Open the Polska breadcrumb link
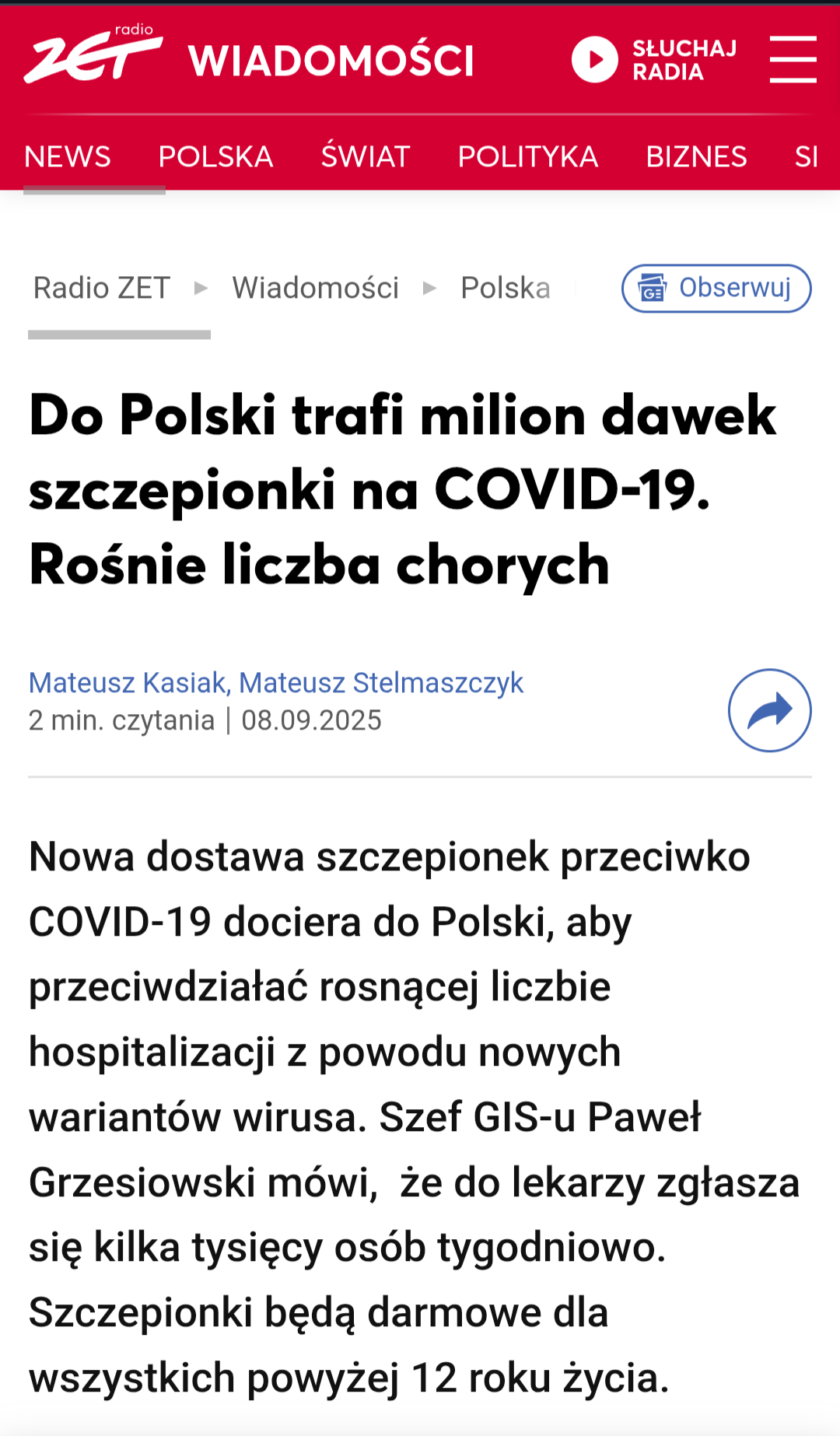The image size is (840, 1436). (x=506, y=288)
